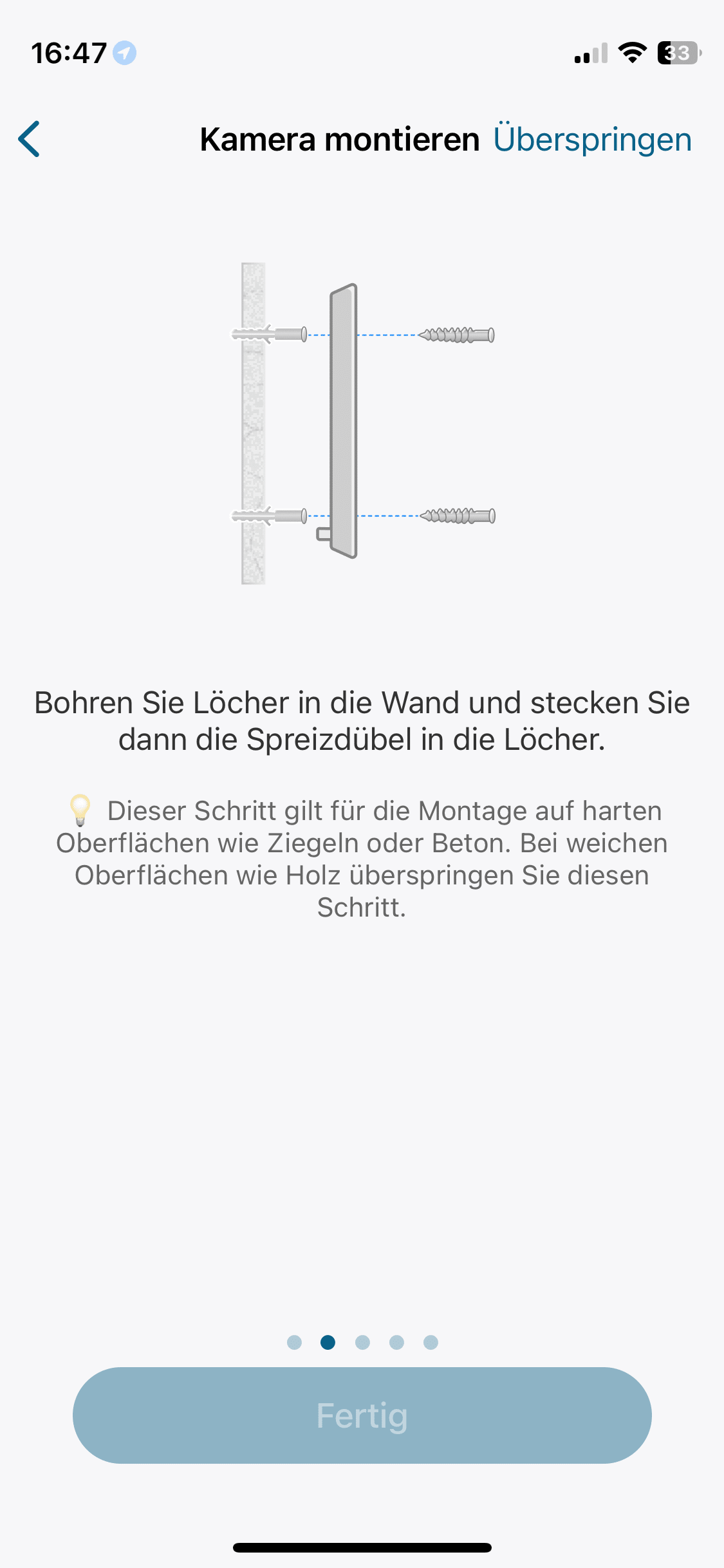Go back using the back arrow
Screen dimensions: 724x1568
pyautogui.click(x=30, y=139)
